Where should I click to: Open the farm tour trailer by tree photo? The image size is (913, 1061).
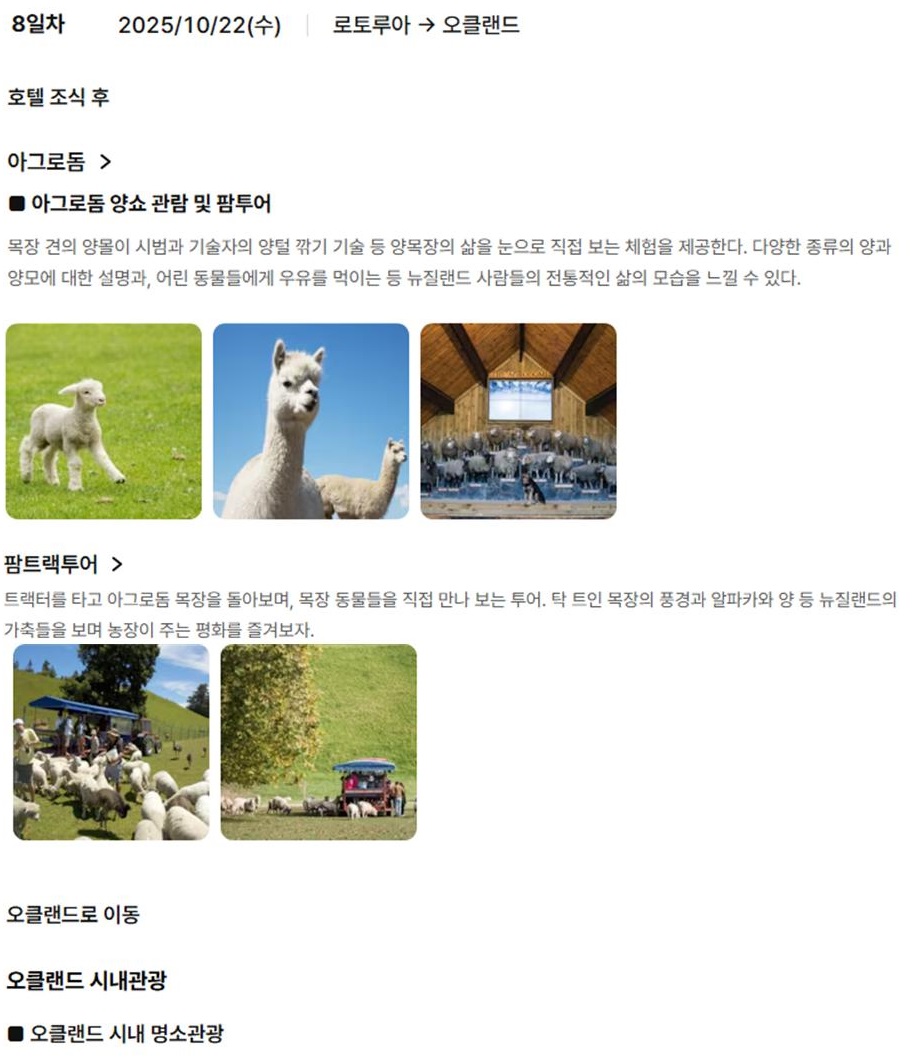(x=318, y=742)
